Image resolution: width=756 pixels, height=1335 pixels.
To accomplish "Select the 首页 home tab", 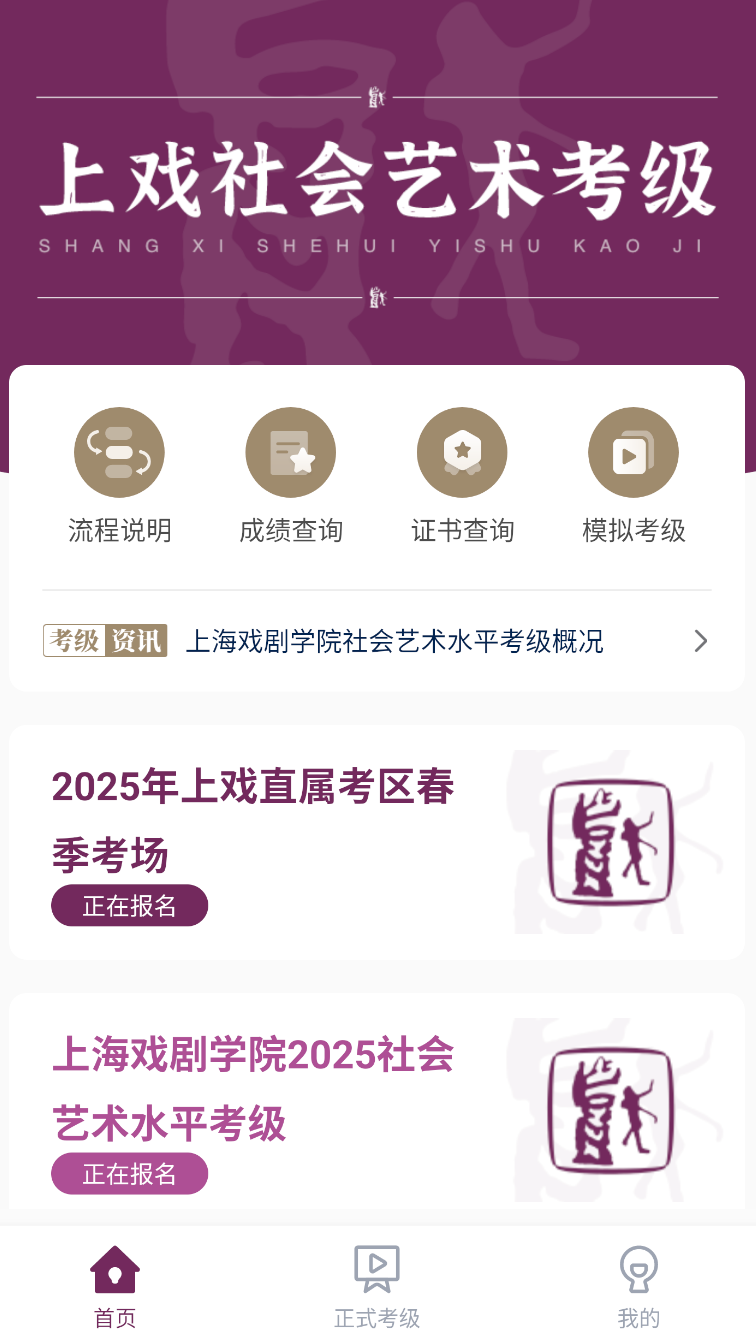I will point(115,1287).
